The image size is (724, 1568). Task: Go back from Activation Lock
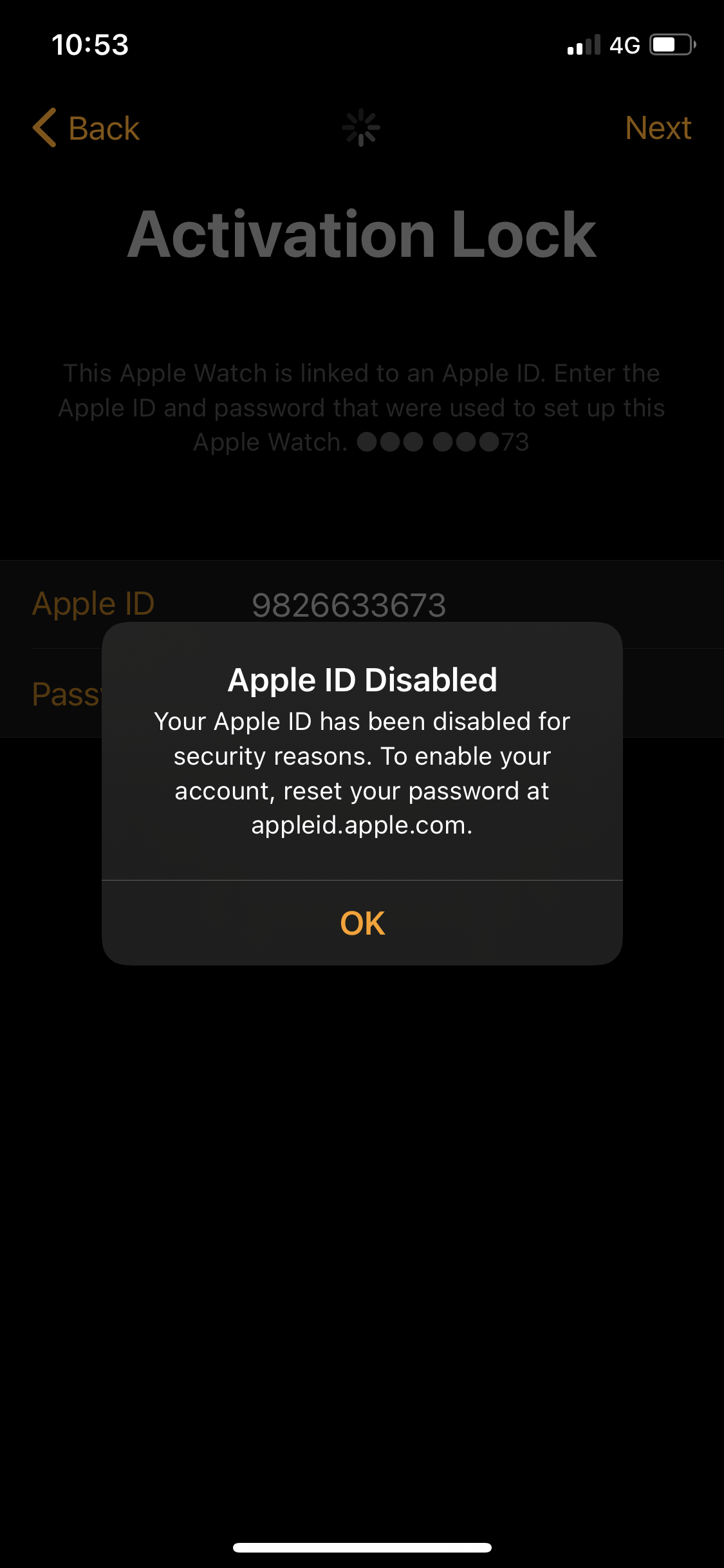click(86, 128)
